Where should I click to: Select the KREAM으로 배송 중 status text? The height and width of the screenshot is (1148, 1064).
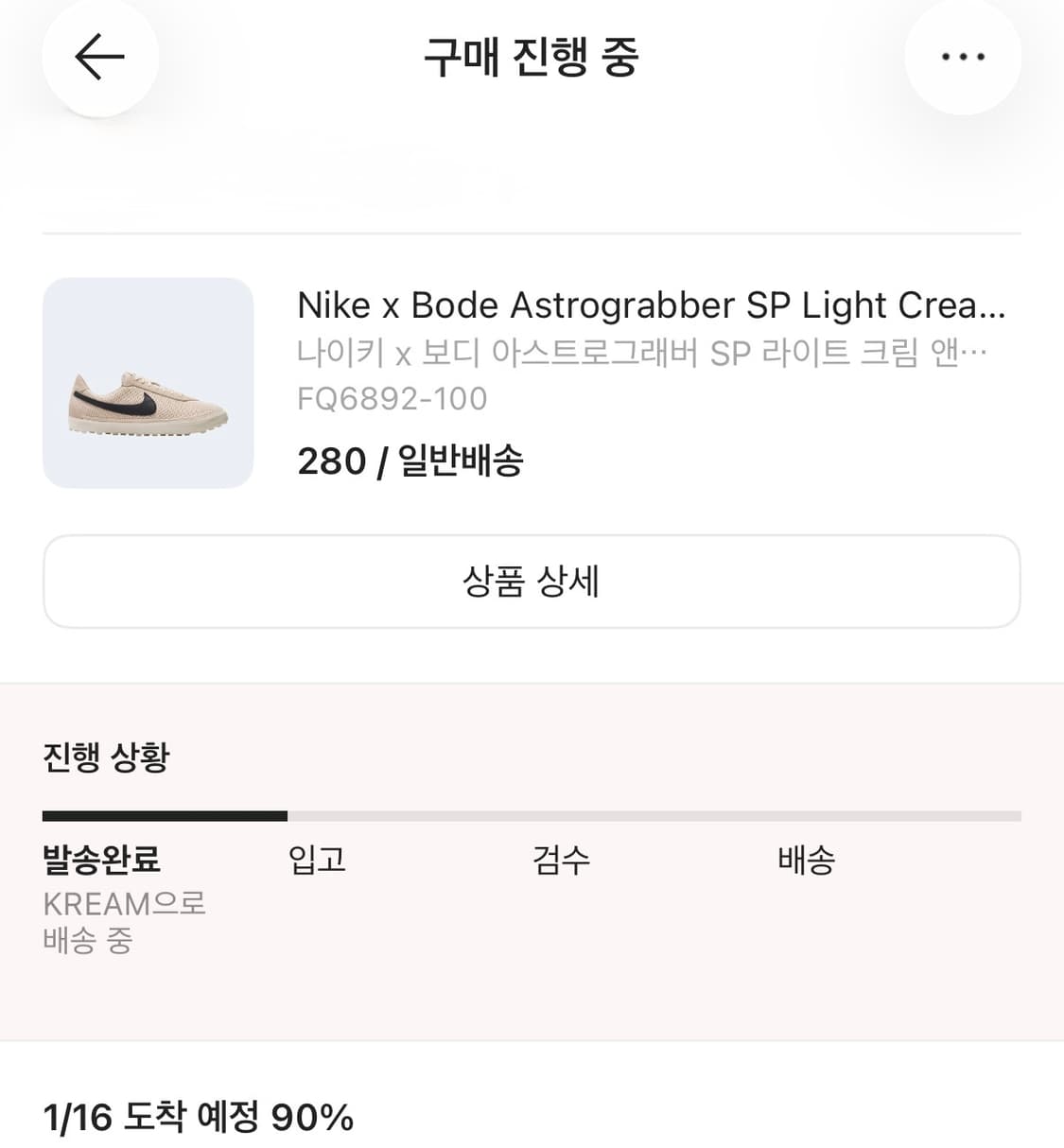124,922
